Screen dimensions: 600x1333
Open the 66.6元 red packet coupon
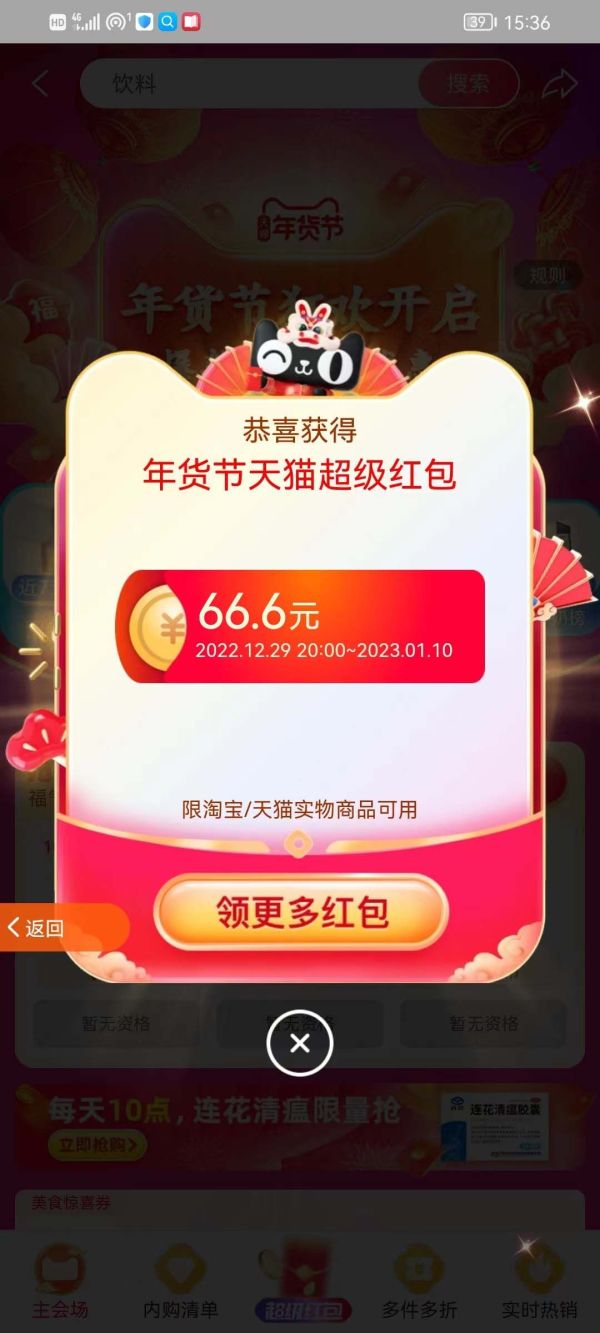[300, 627]
